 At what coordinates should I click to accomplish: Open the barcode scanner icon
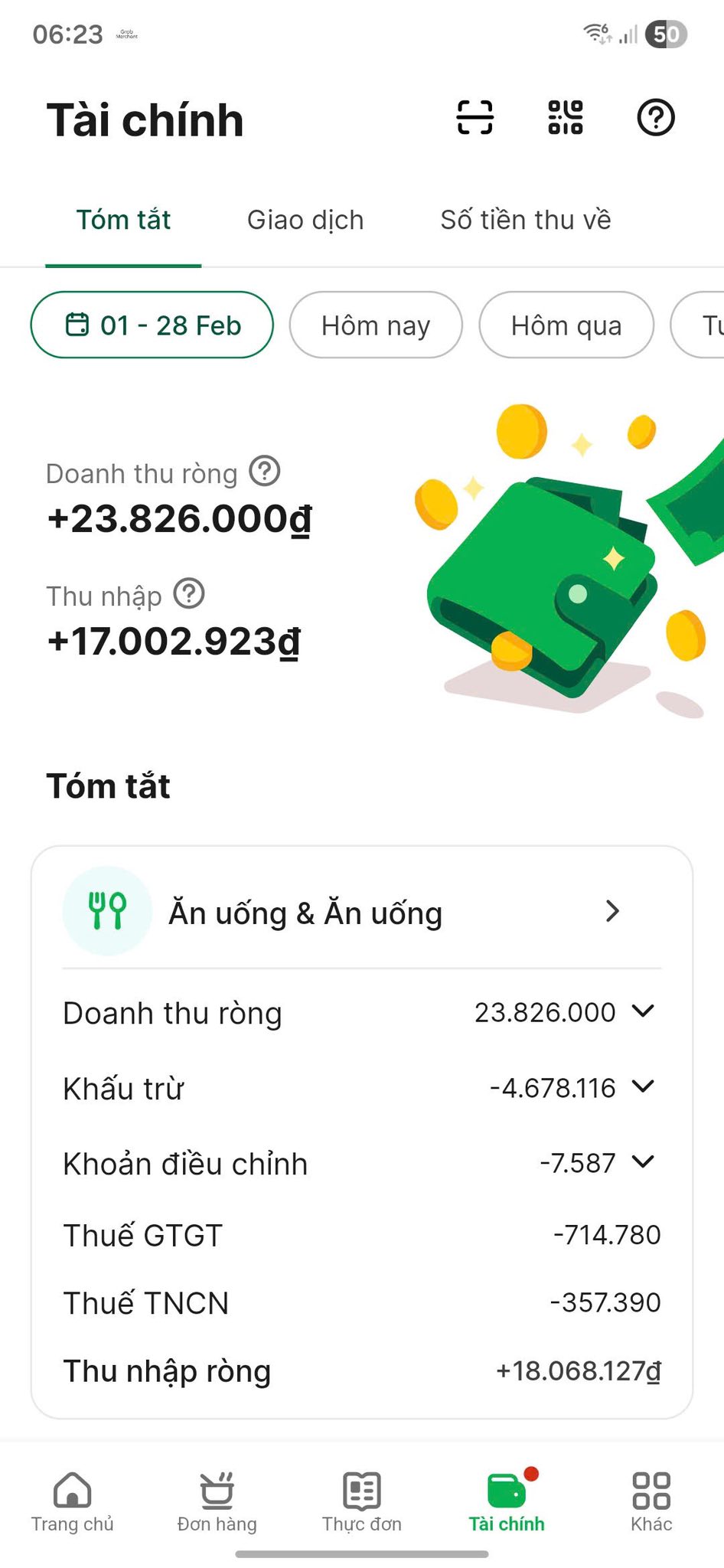tap(473, 117)
